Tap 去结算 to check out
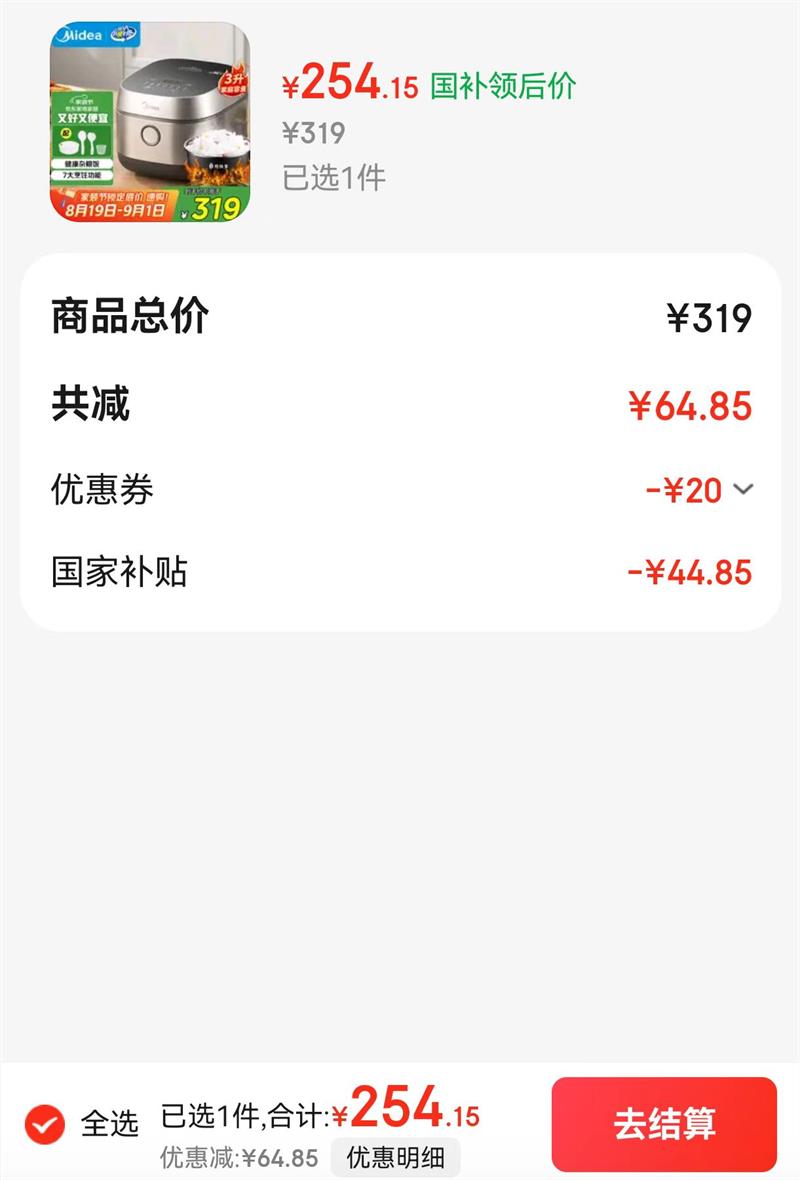Screen dimensions: 800x1180 [664, 1124]
